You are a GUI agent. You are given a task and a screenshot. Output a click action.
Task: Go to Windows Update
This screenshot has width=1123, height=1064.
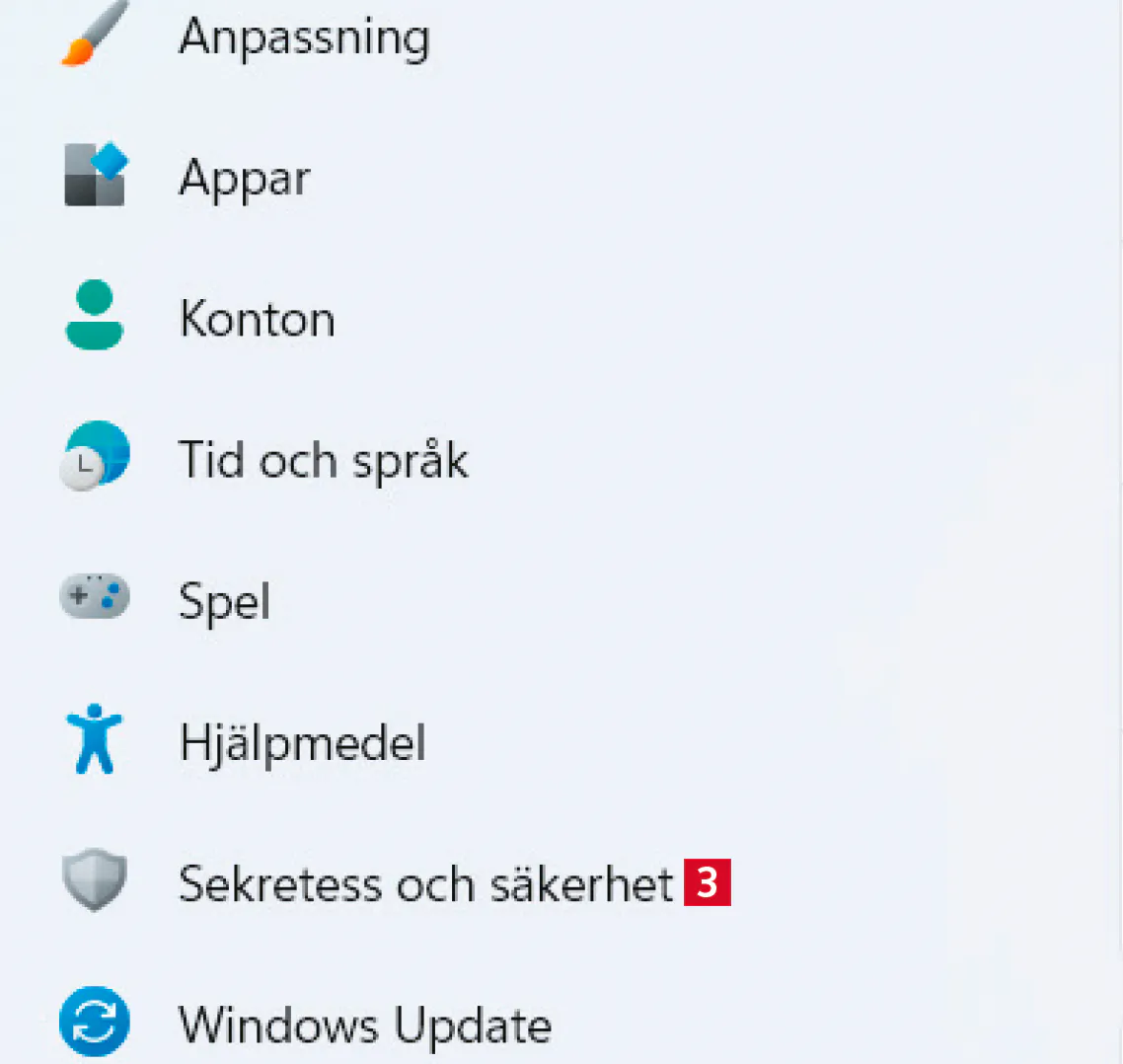click(x=364, y=1024)
